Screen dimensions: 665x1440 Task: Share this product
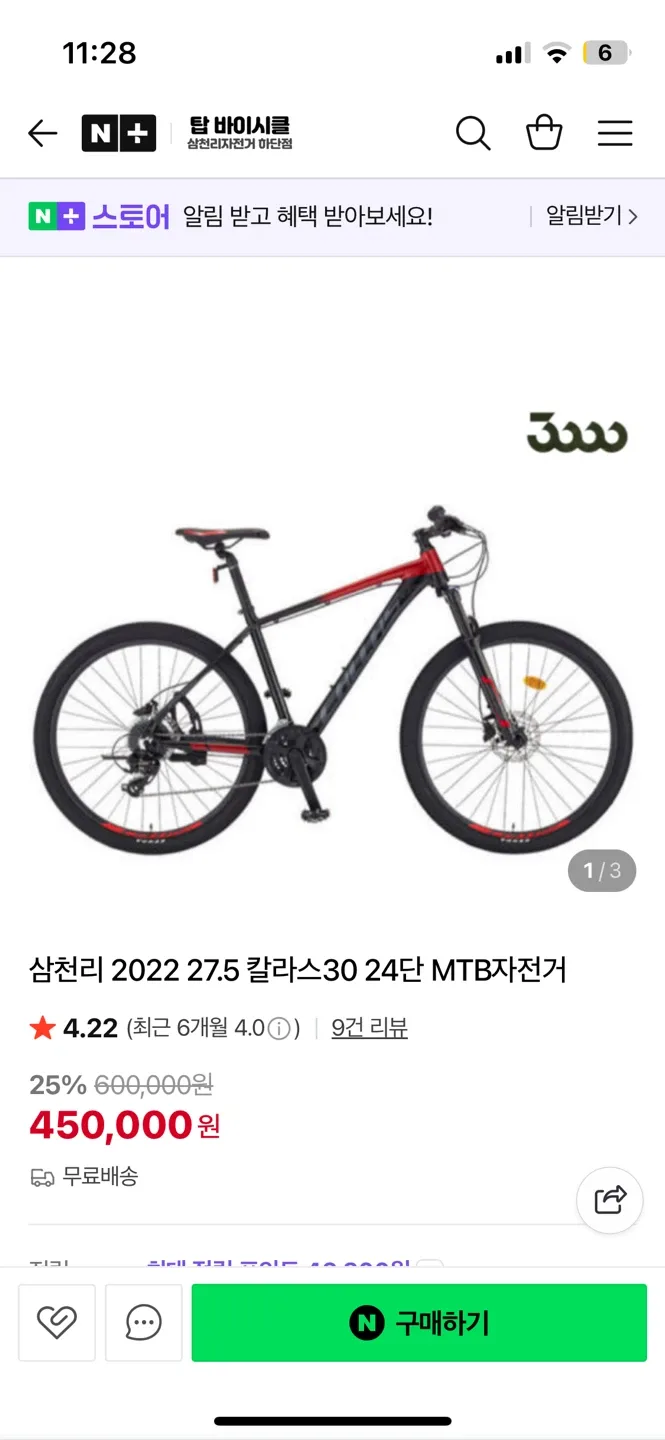610,1199
